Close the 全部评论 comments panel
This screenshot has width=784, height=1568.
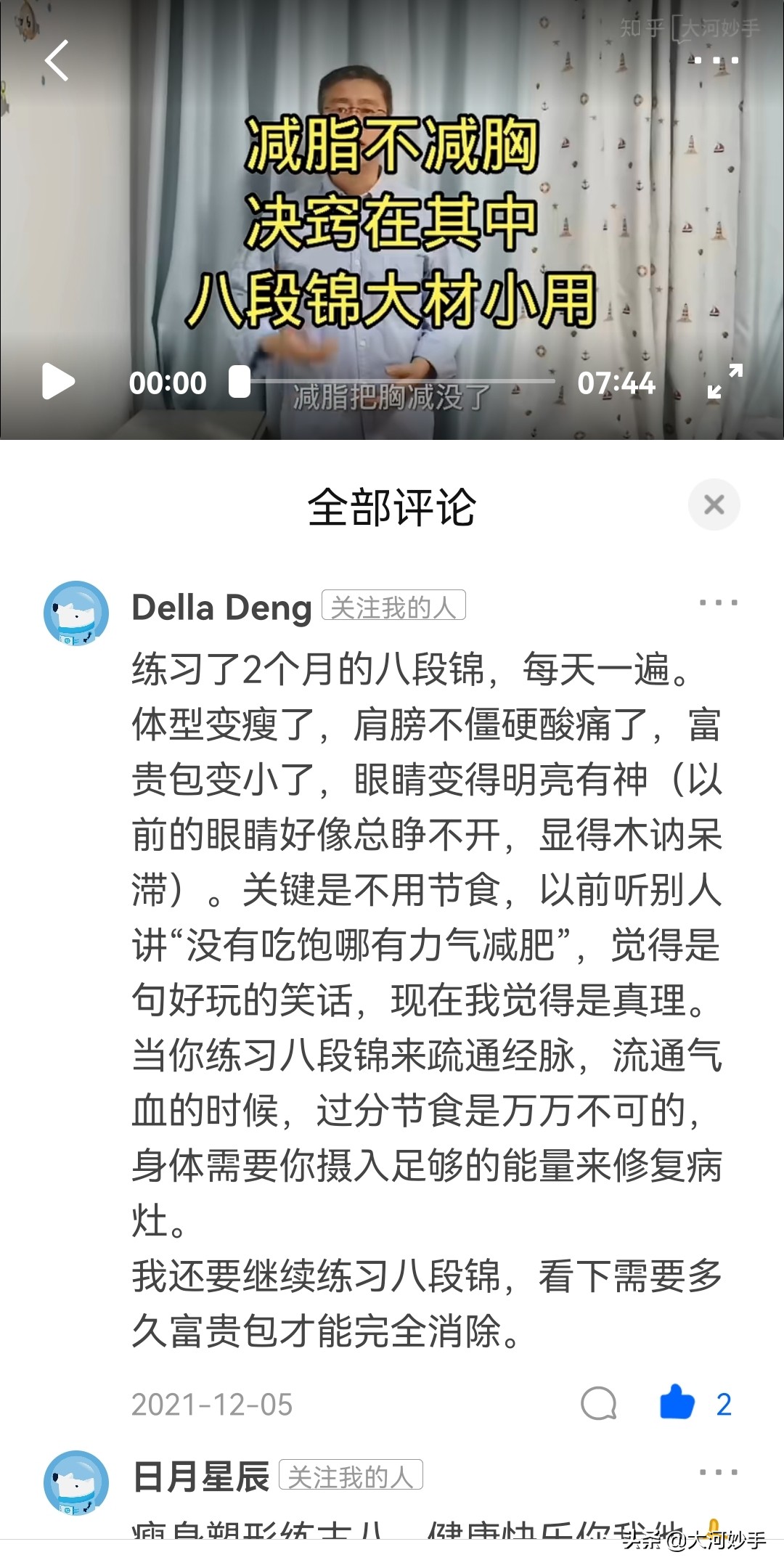tap(716, 505)
